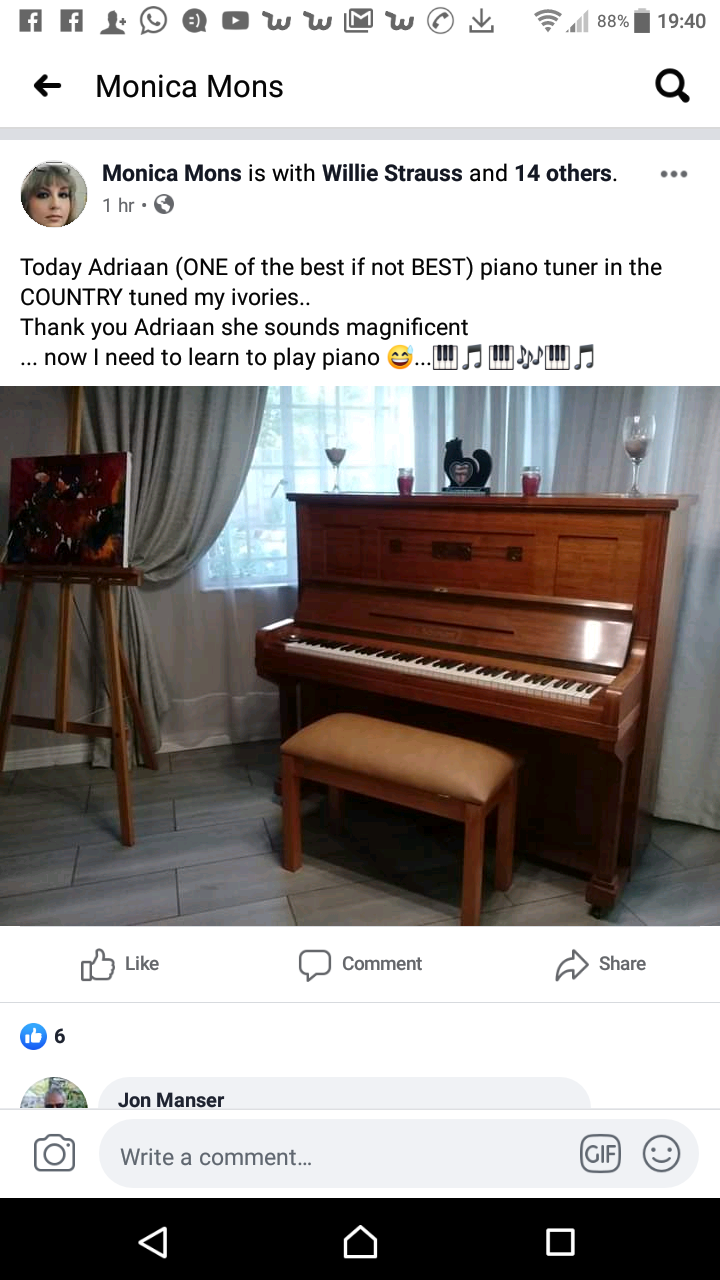
Task: Open search with the magnifier icon
Action: coord(672,87)
